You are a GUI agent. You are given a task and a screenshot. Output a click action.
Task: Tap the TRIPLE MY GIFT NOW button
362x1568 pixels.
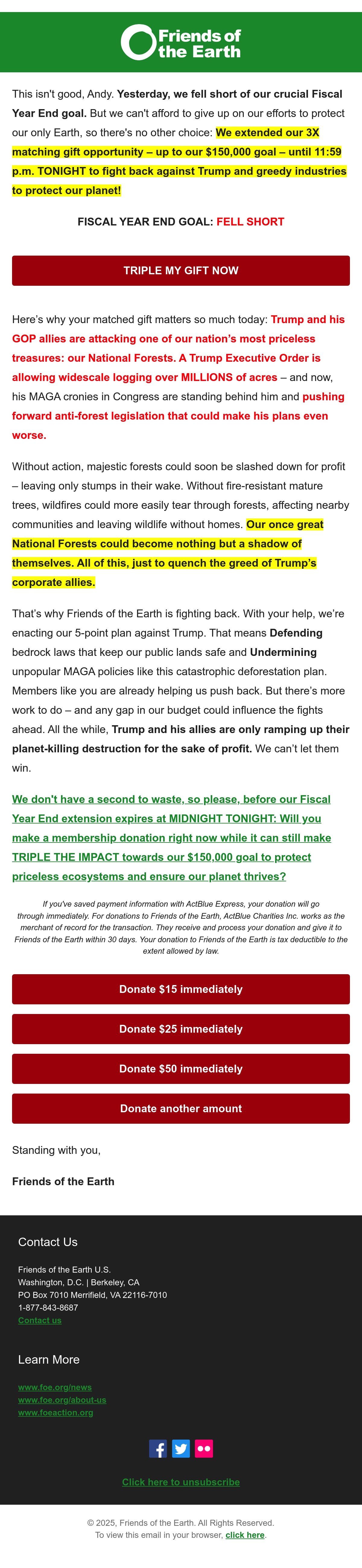pyautogui.click(x=181, y=270)
